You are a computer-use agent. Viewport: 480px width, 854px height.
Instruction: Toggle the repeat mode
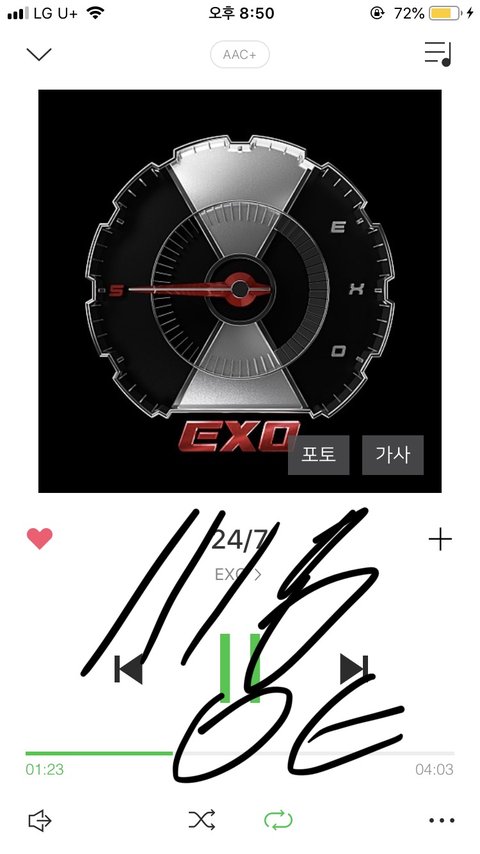point(278,820)
